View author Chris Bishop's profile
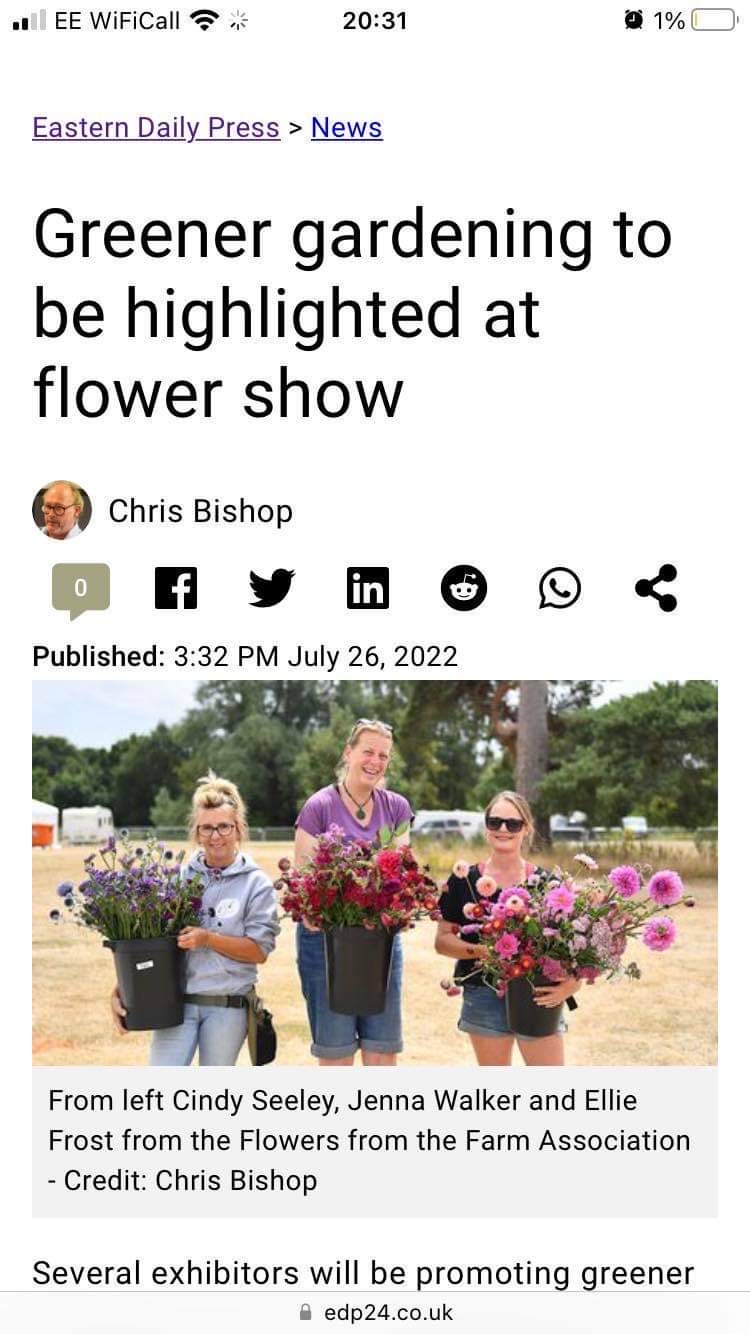The width and height of the screenshot is (750, 1334). tap(200, 511)
